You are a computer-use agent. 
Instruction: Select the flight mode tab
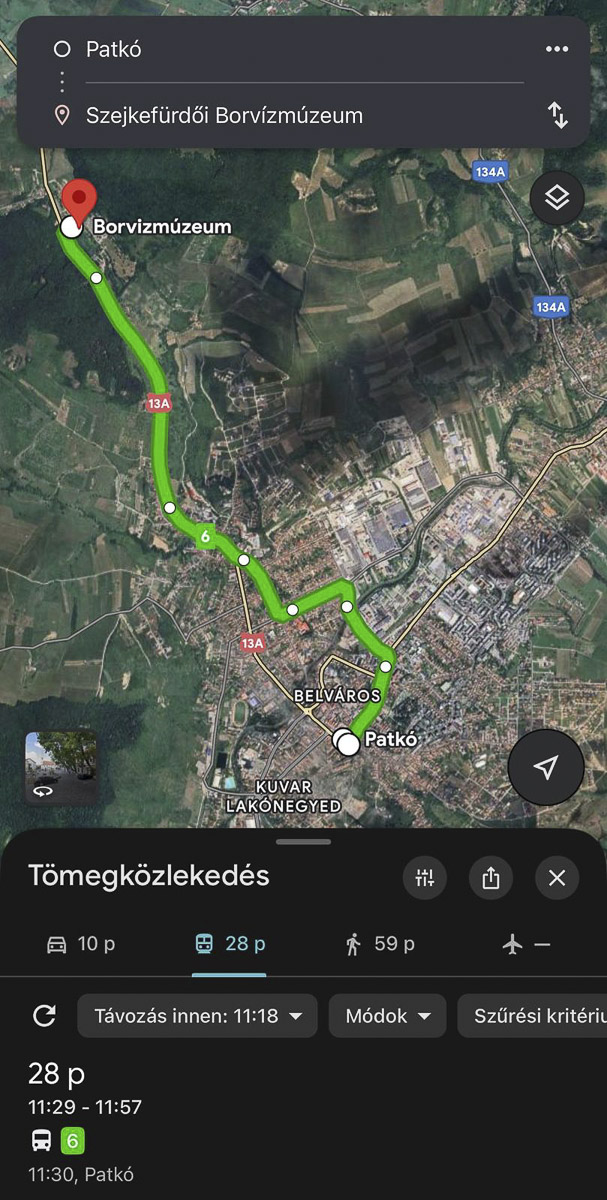pos(527,944)
